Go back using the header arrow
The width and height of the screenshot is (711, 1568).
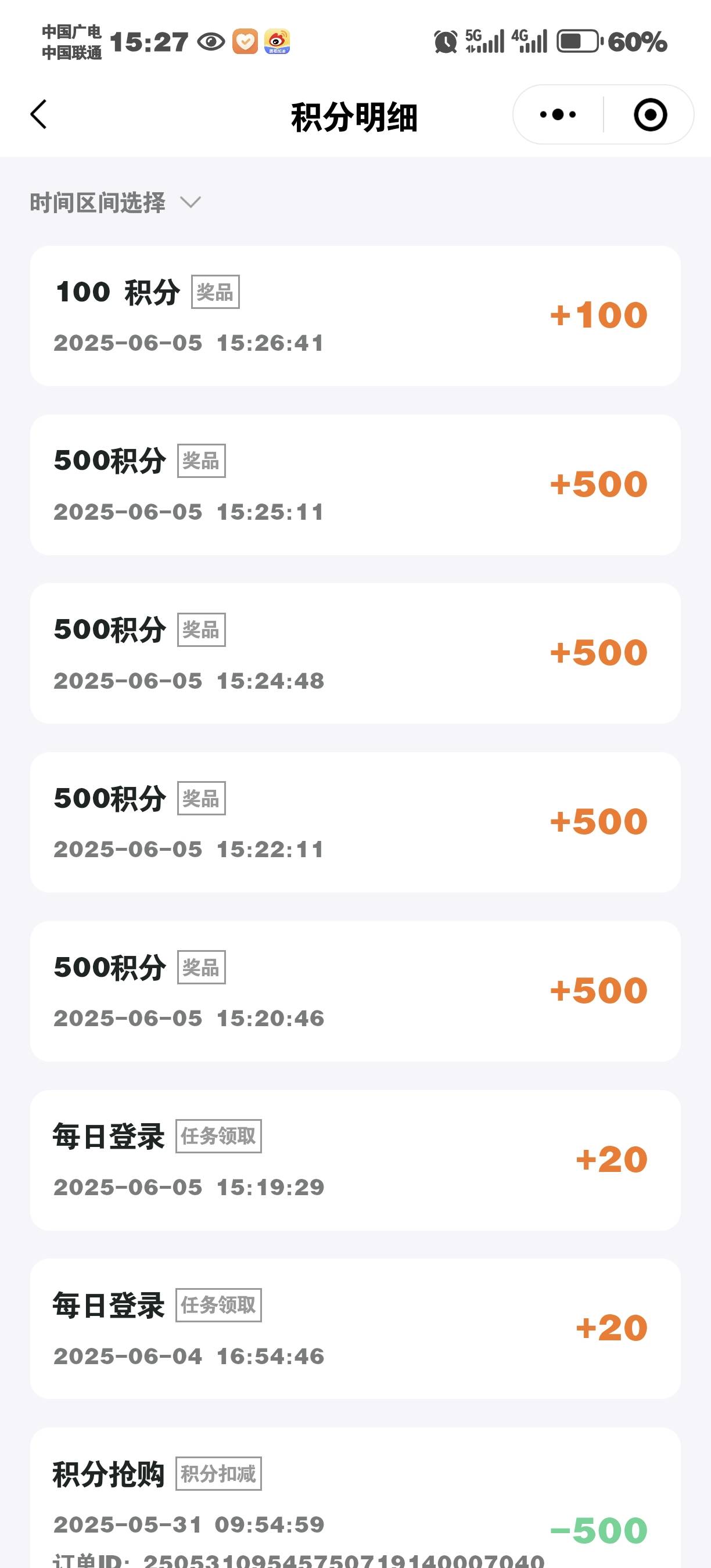[38, 114]
